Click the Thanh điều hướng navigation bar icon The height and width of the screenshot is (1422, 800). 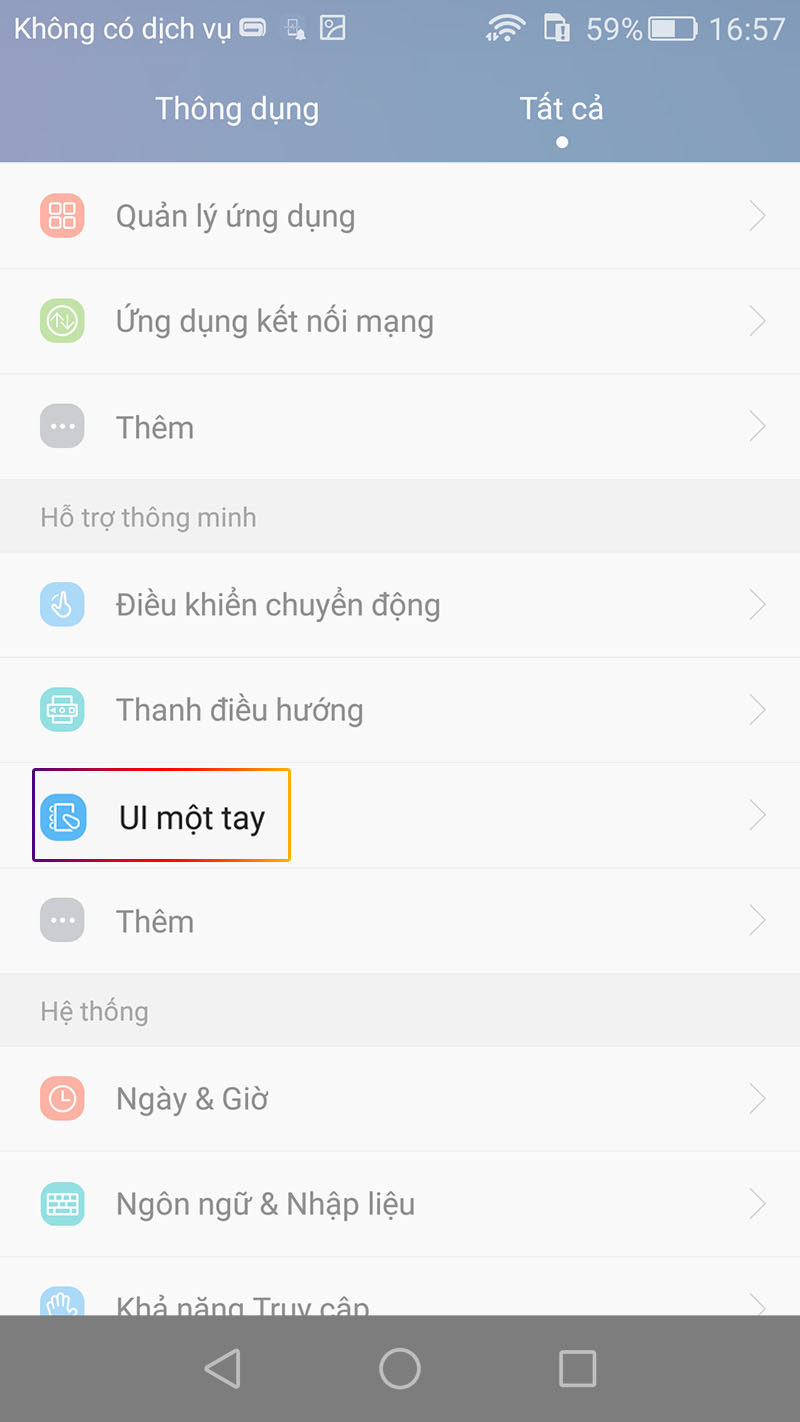tap(62, 709)
